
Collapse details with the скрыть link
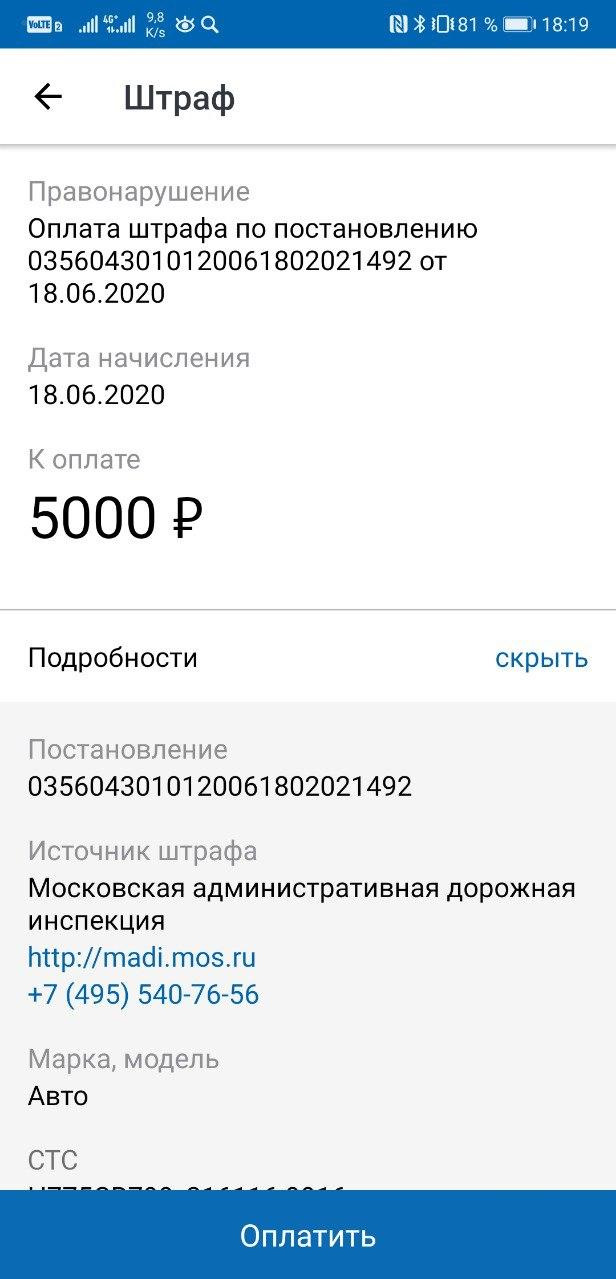coord(541,658)
